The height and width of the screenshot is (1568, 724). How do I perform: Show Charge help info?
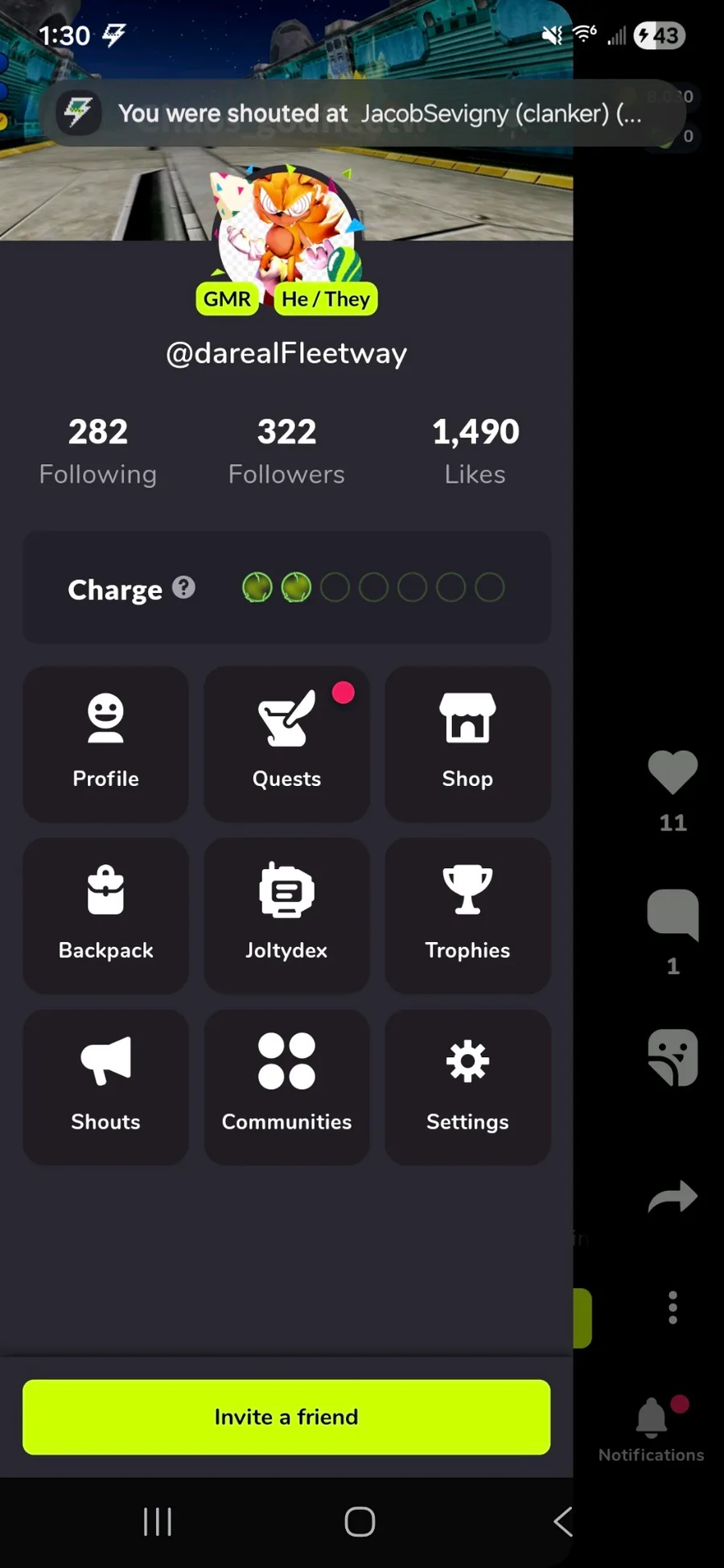click(184, 588)
